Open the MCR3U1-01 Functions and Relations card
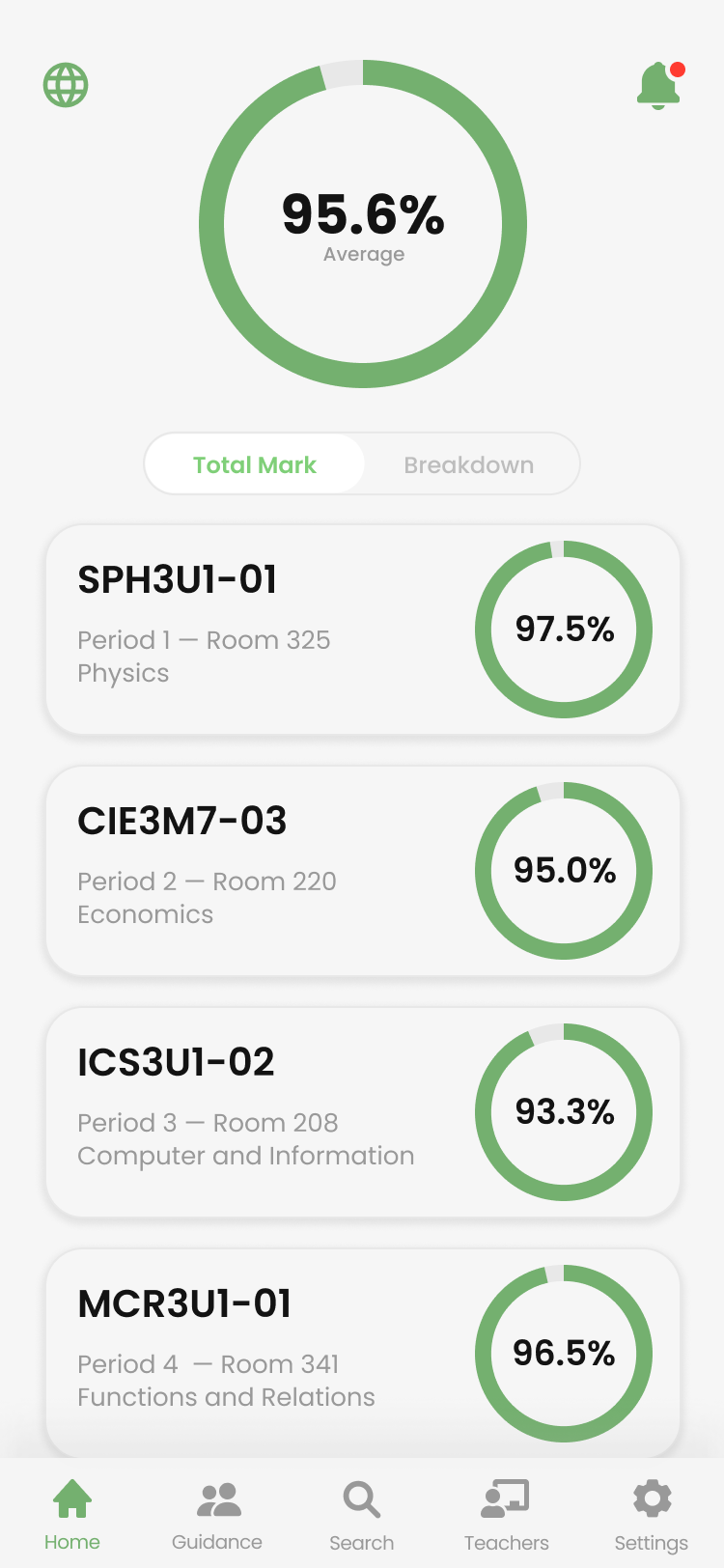724x1568 pixels. pos(363,1353)
